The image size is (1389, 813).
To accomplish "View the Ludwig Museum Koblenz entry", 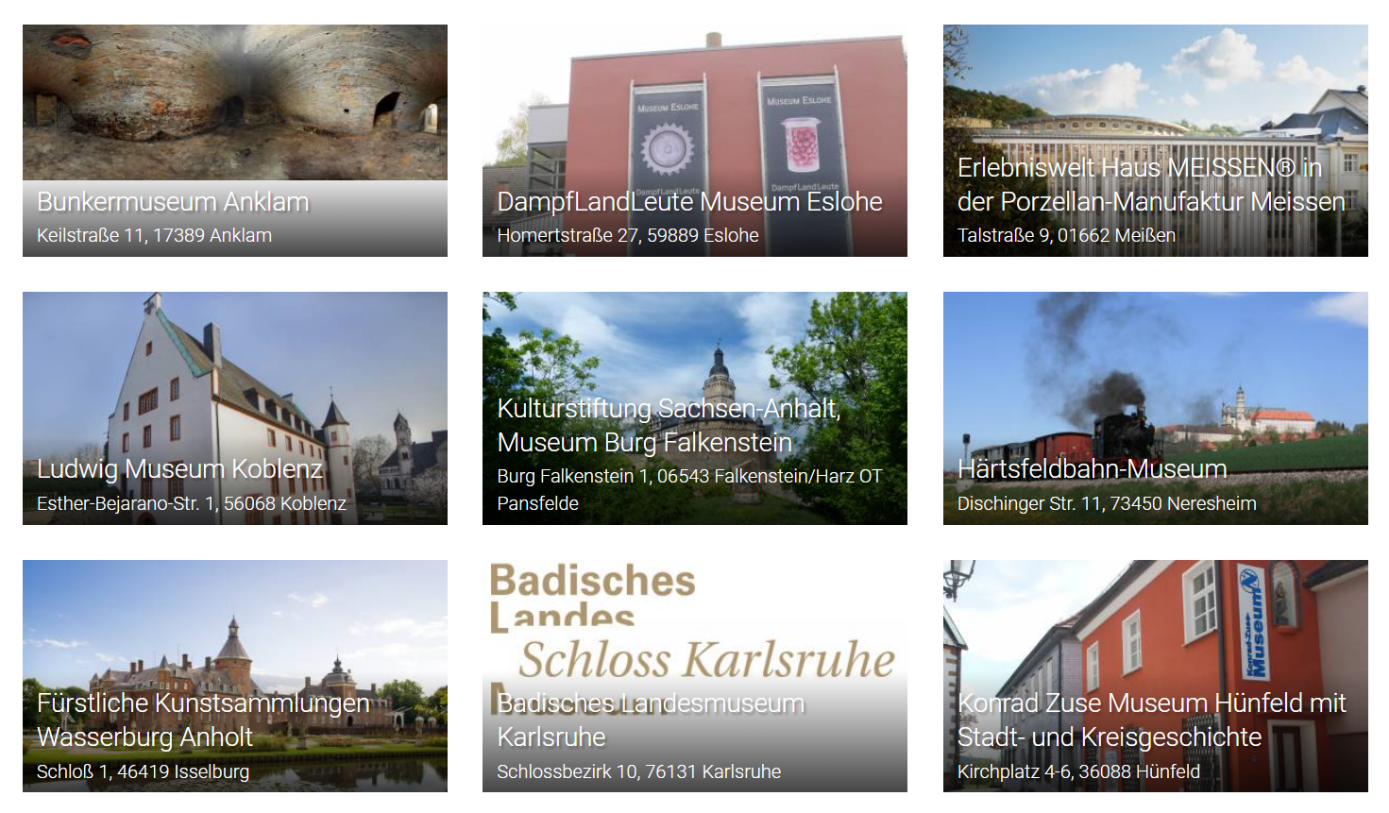I will pyautogui.click(x=235, y=408).
